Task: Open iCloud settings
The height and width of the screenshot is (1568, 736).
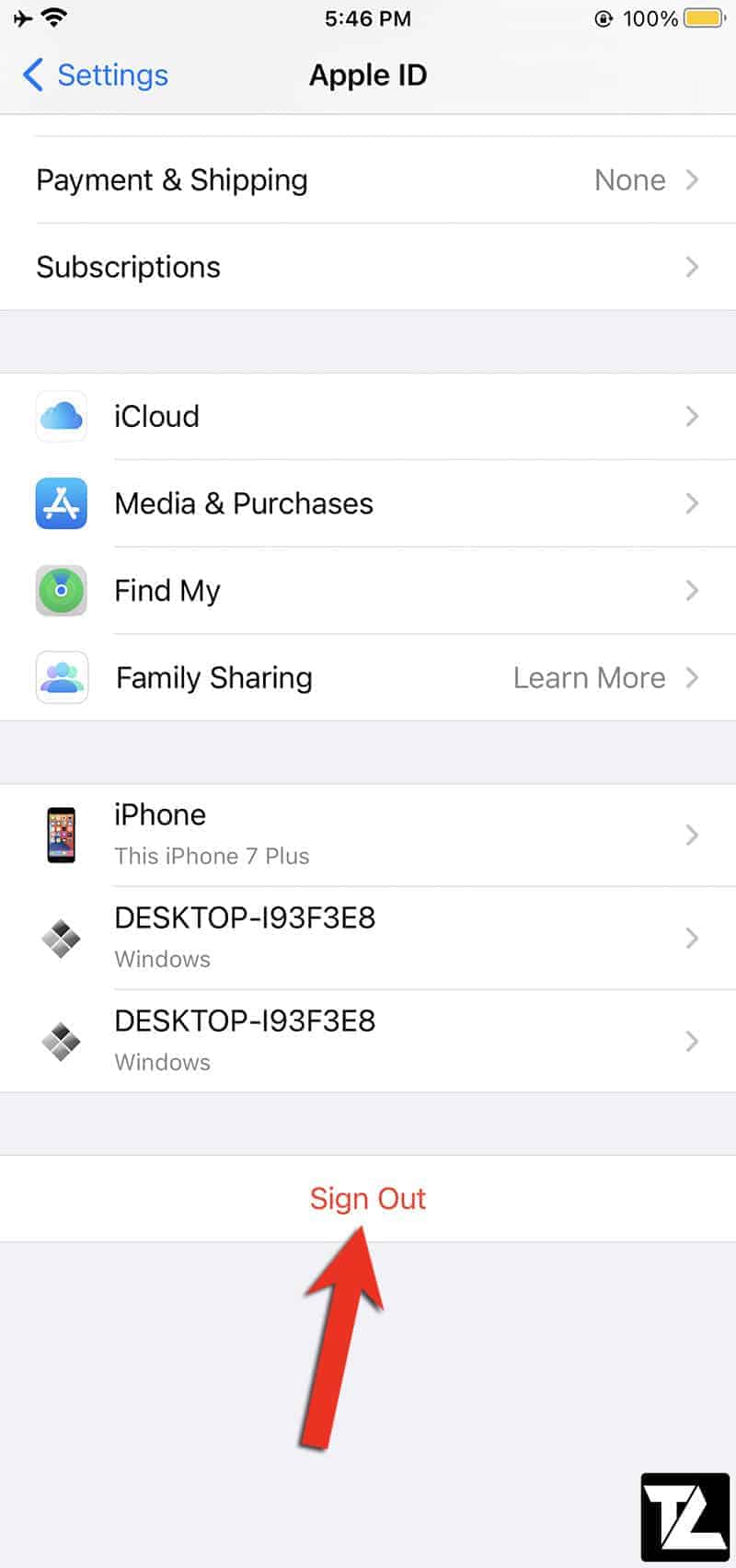Action: [x=368, y=416]
